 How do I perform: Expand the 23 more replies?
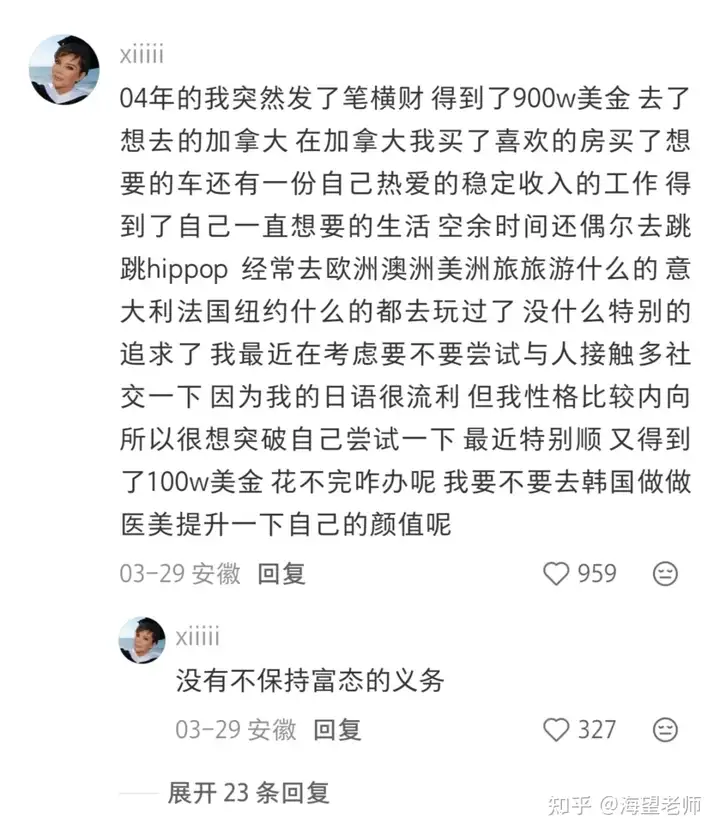(248, 794)
